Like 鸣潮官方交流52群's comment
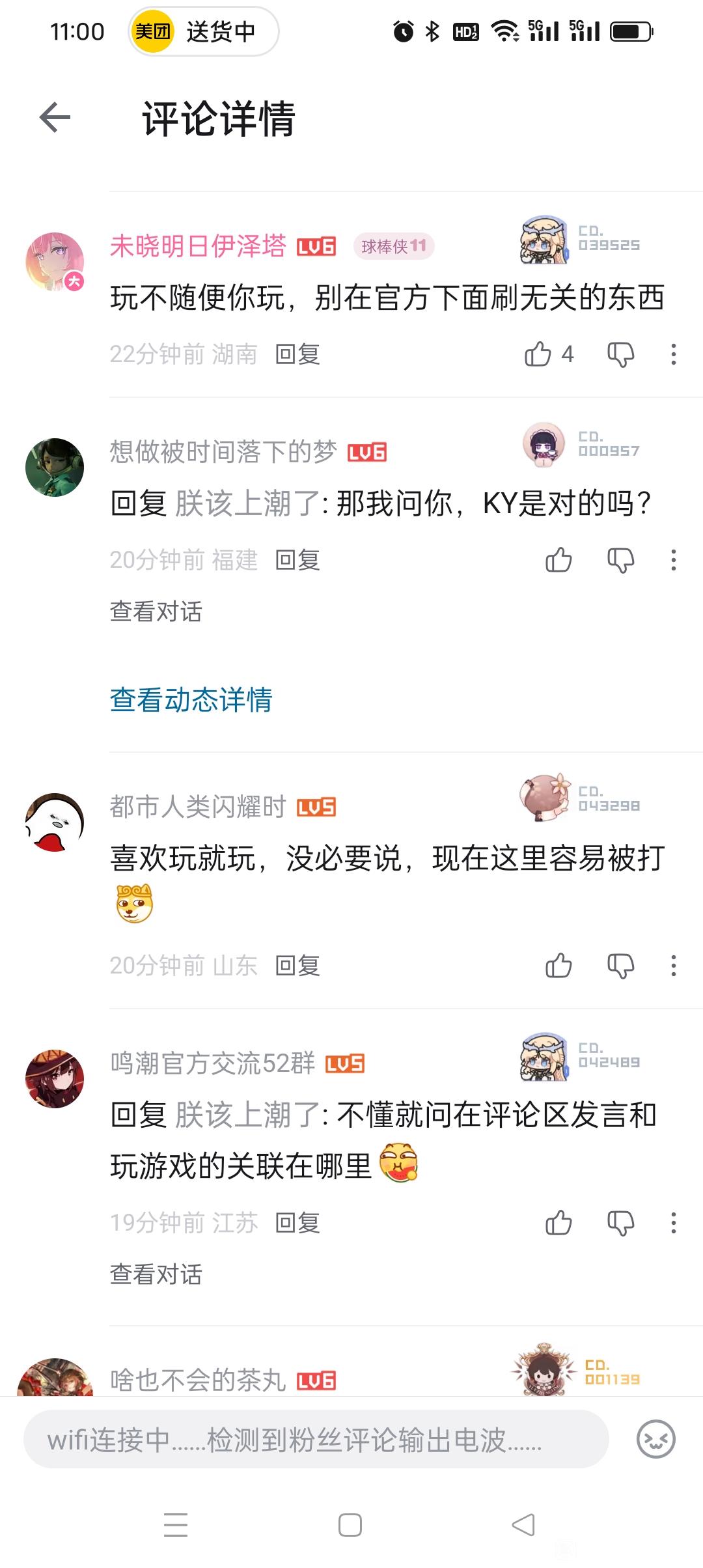 click(x=558, y=1223)
